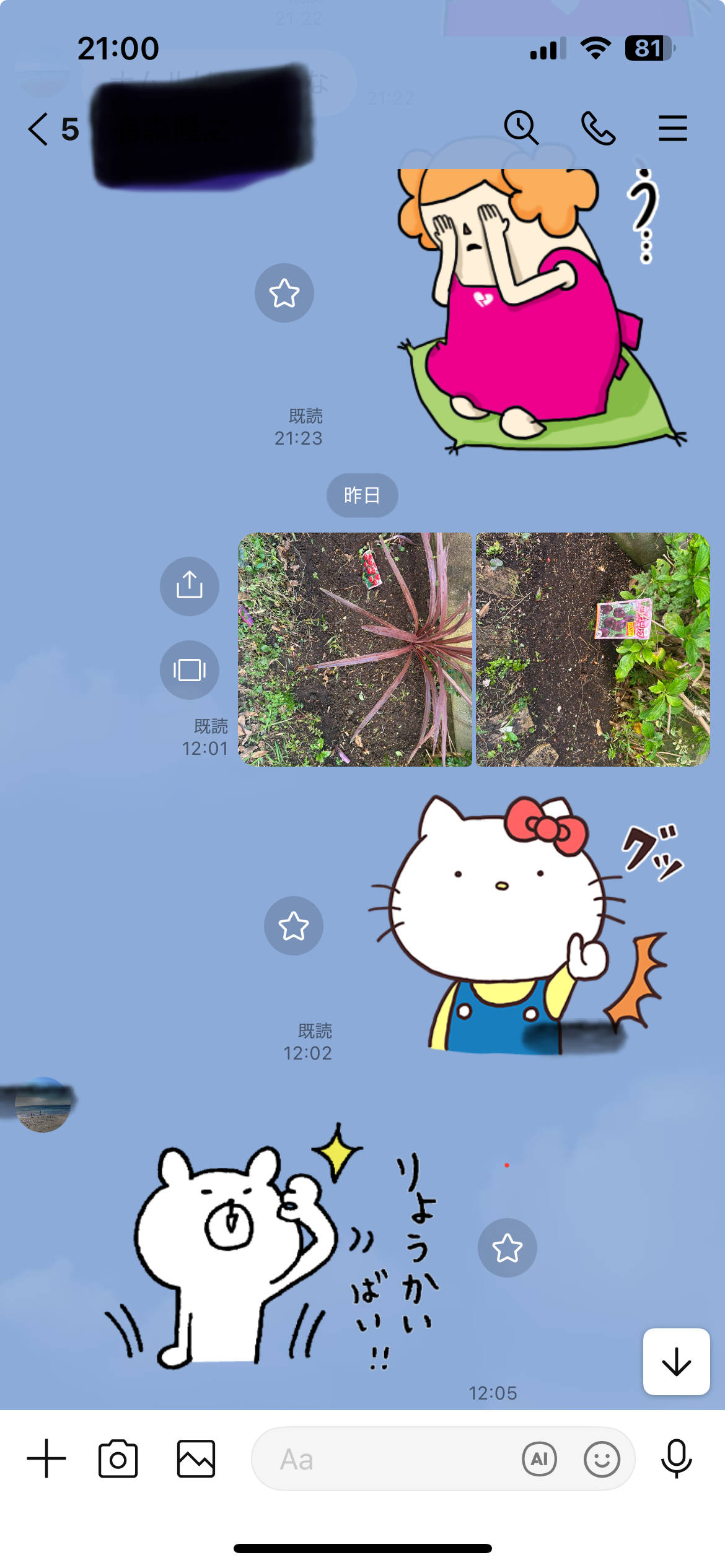Launch the camera
This screenshot has height=1568, width=725.
point(118,1459)
